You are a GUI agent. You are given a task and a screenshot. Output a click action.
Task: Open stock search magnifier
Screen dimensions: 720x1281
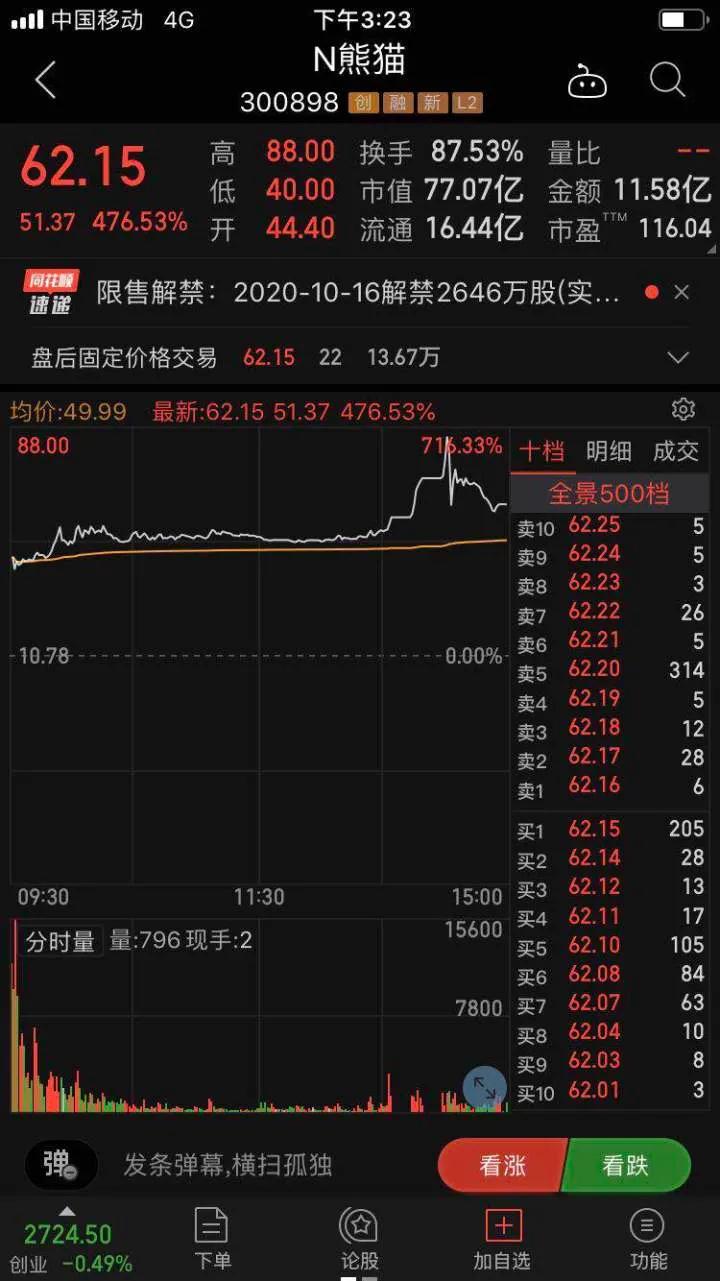tap(667, 79)
